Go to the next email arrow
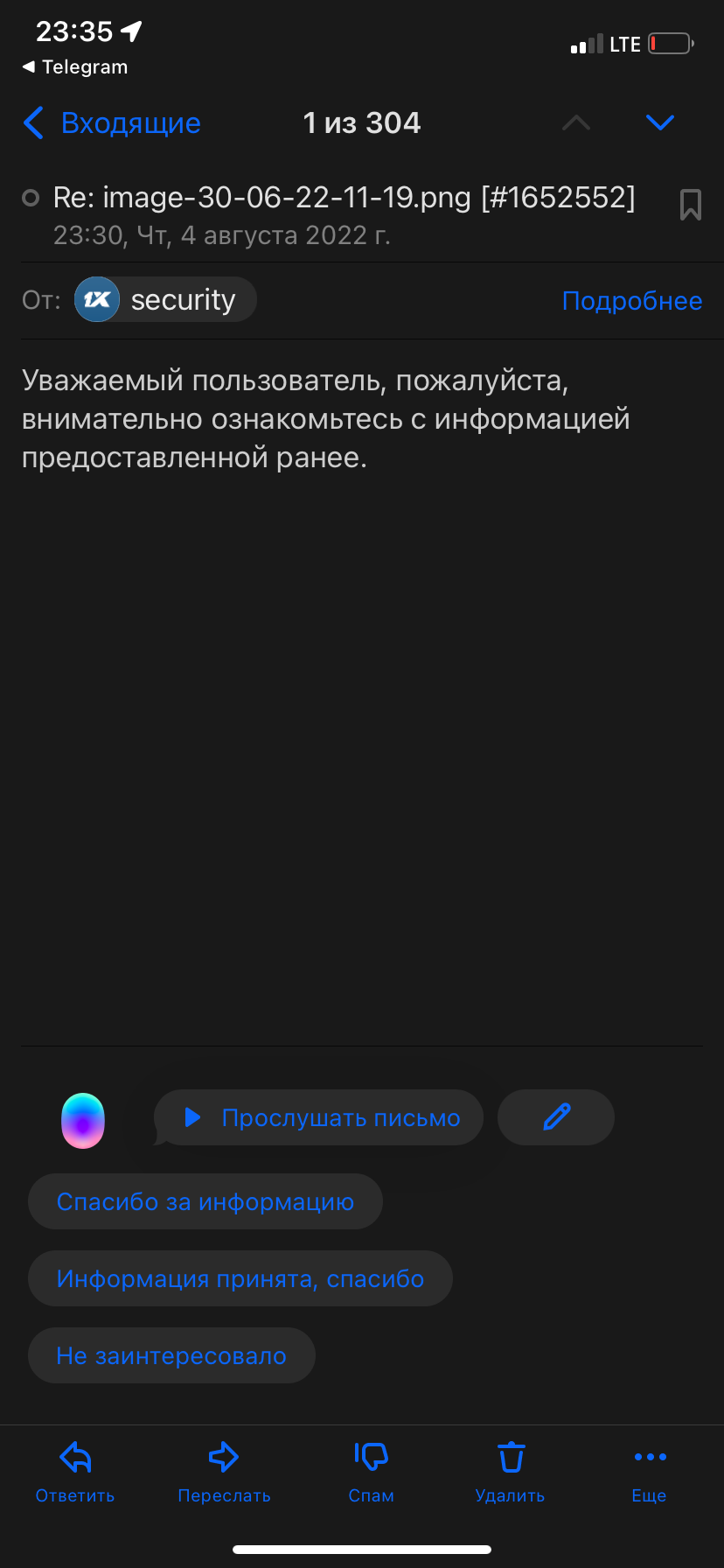 [x=659, y=122]
